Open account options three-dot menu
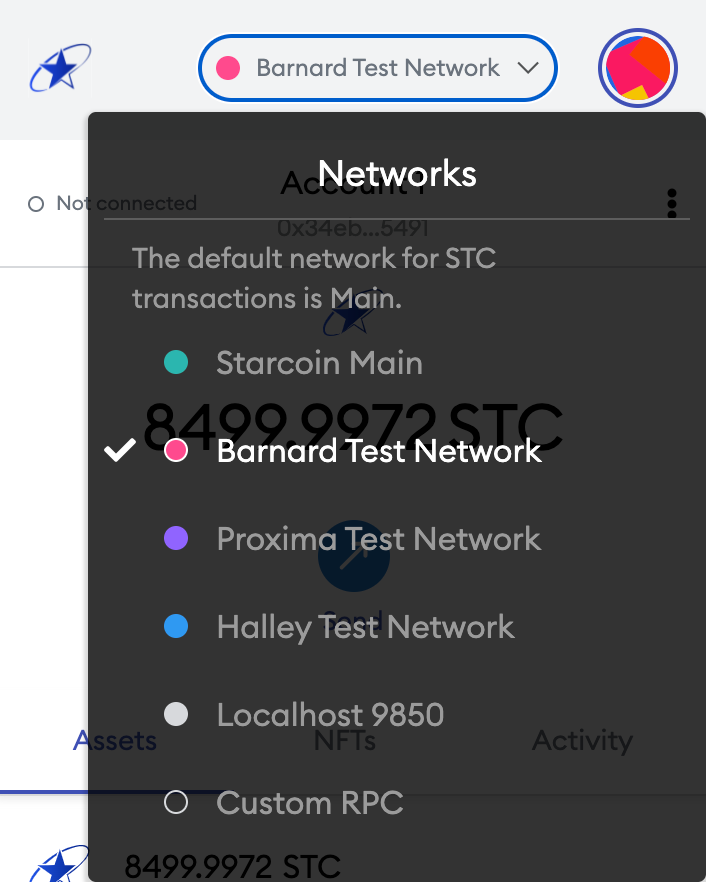 [x=673, y=203]
